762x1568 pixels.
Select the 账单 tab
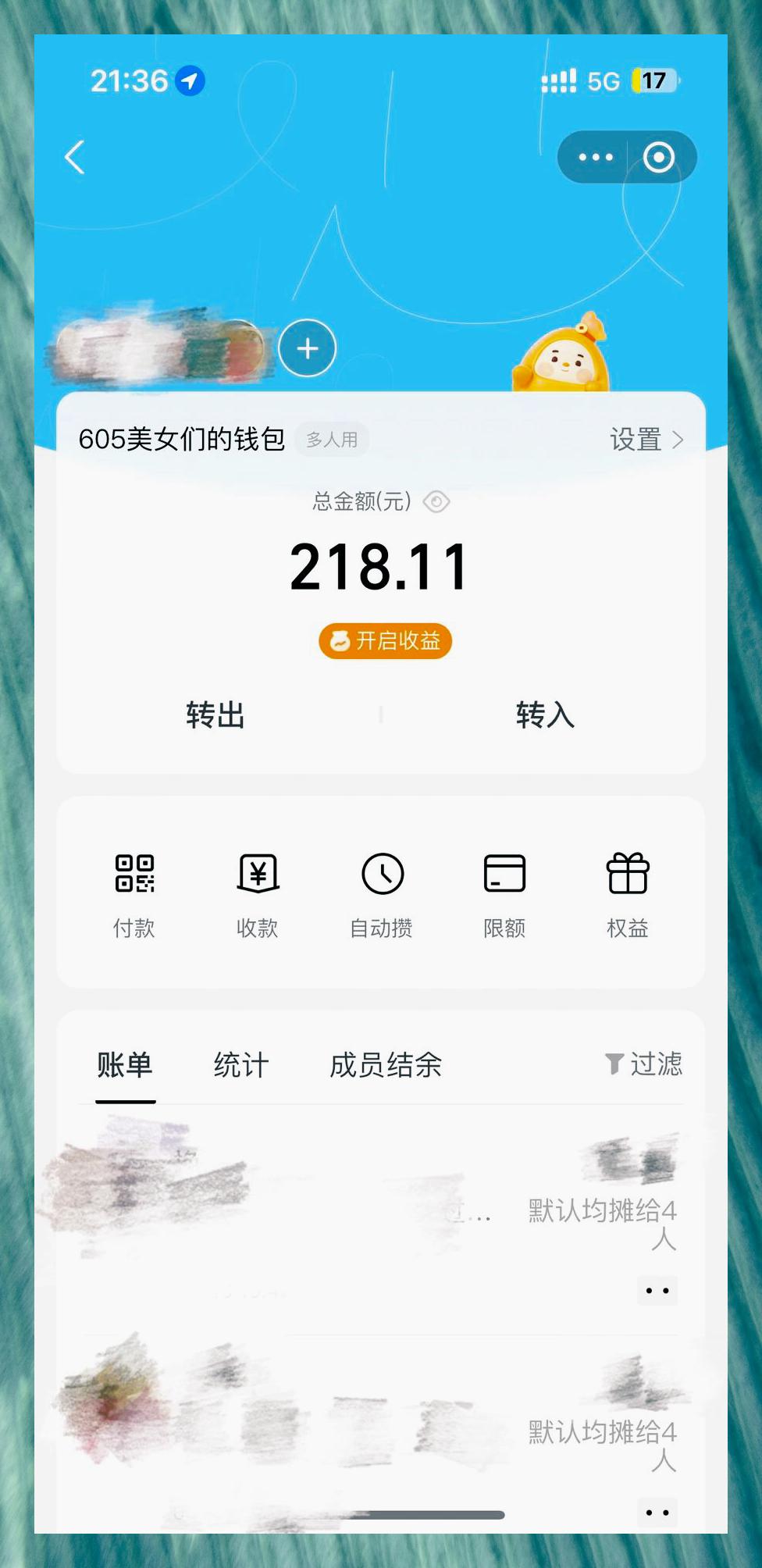pyautogui.click(x=125, y=1065)
